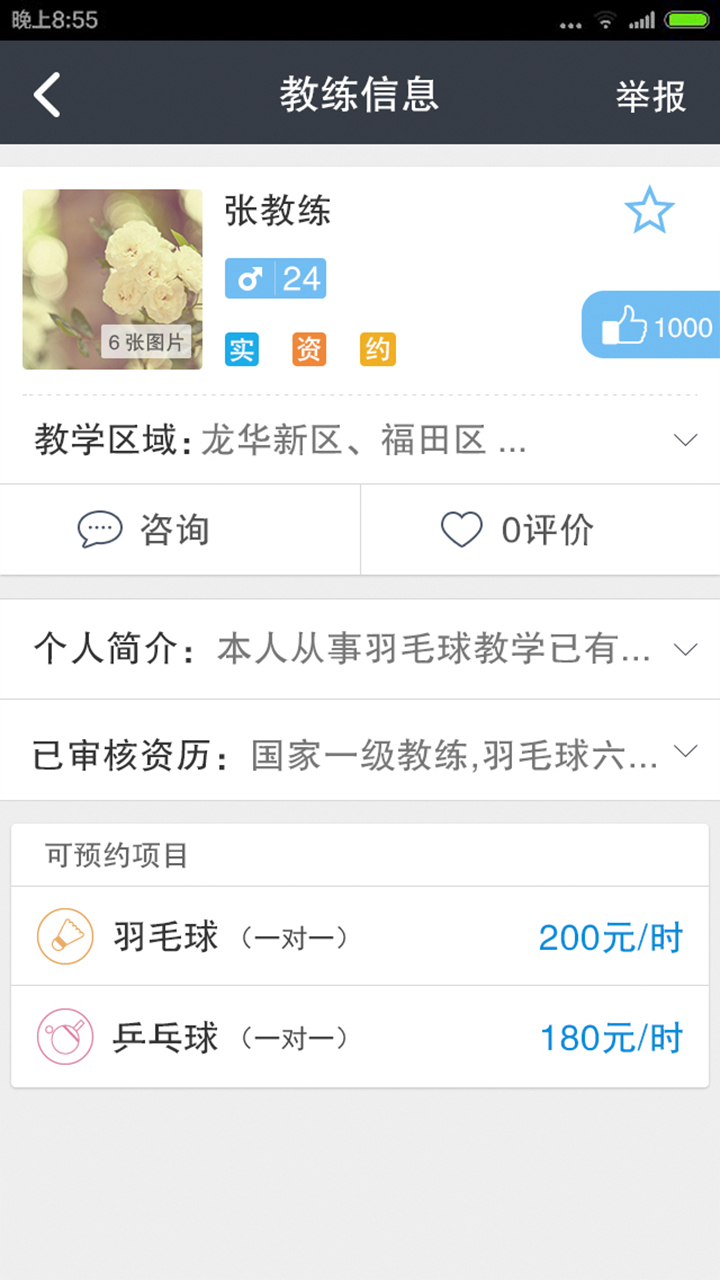This screenshot has height=1280, width=720.
Task: Tap the star favorite icon
Action: click(x=650, y=210)
